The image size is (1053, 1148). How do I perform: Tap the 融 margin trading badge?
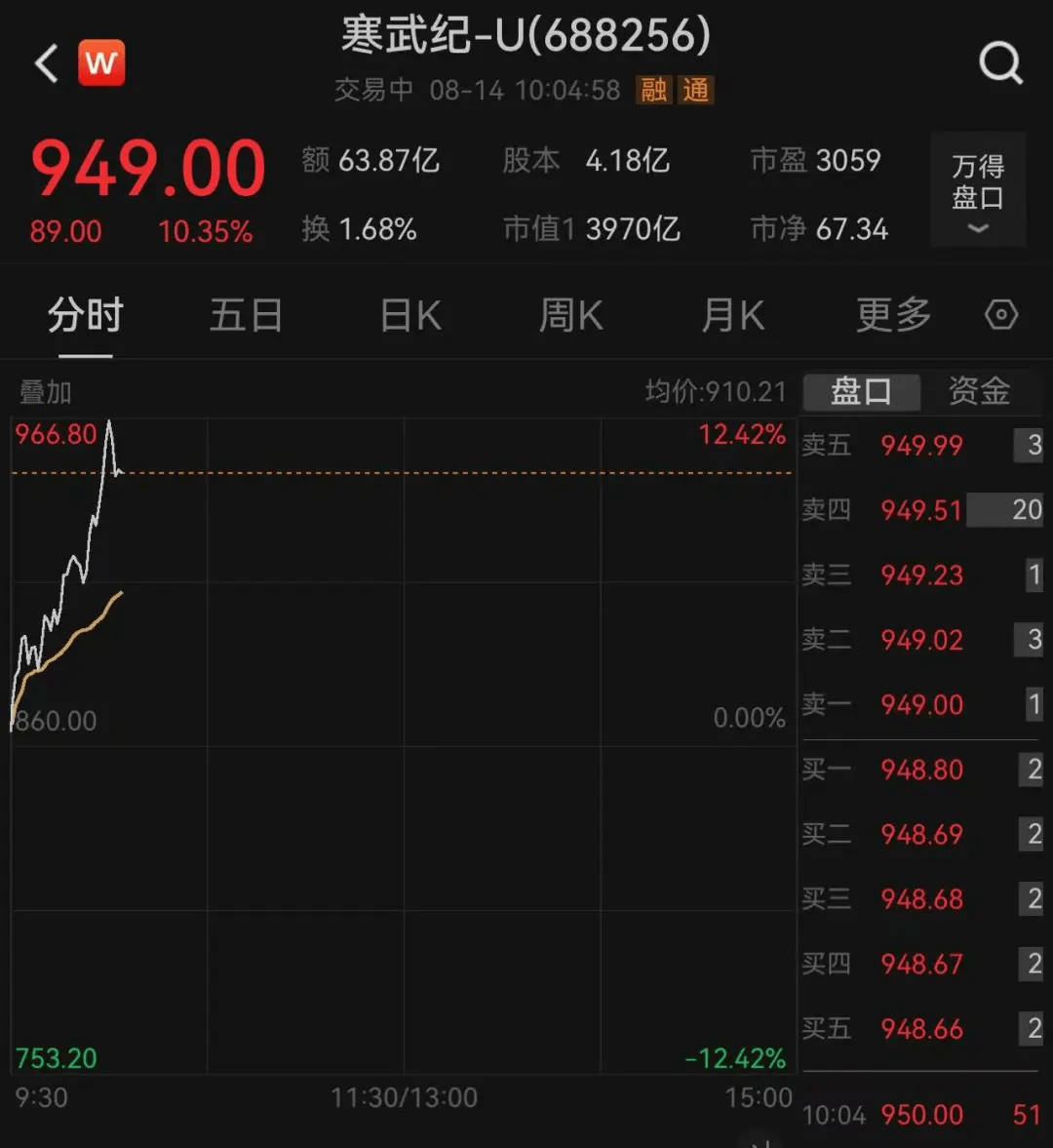655,90
